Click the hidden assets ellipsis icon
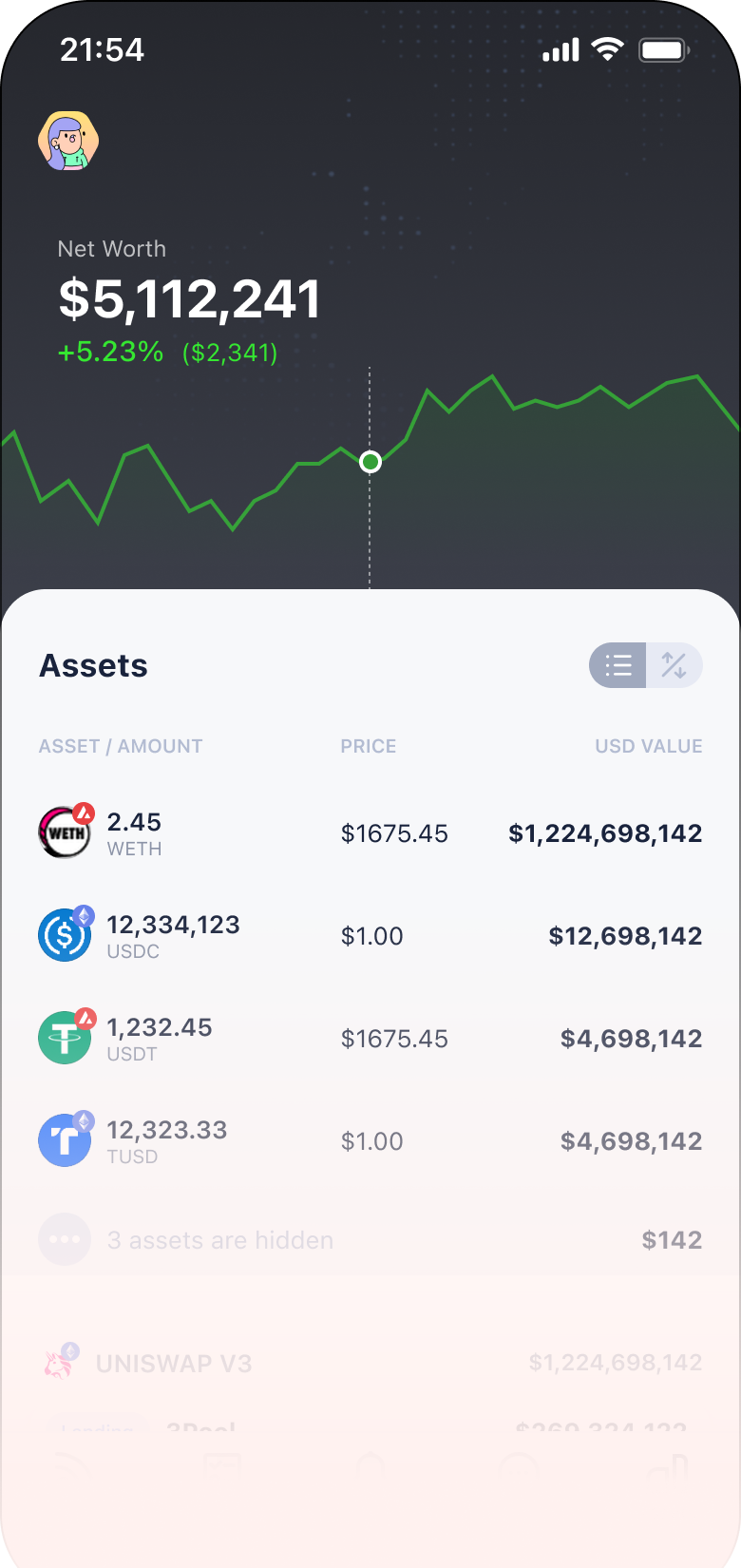Screen dimensions: 741x1568 coord(64,1239)
